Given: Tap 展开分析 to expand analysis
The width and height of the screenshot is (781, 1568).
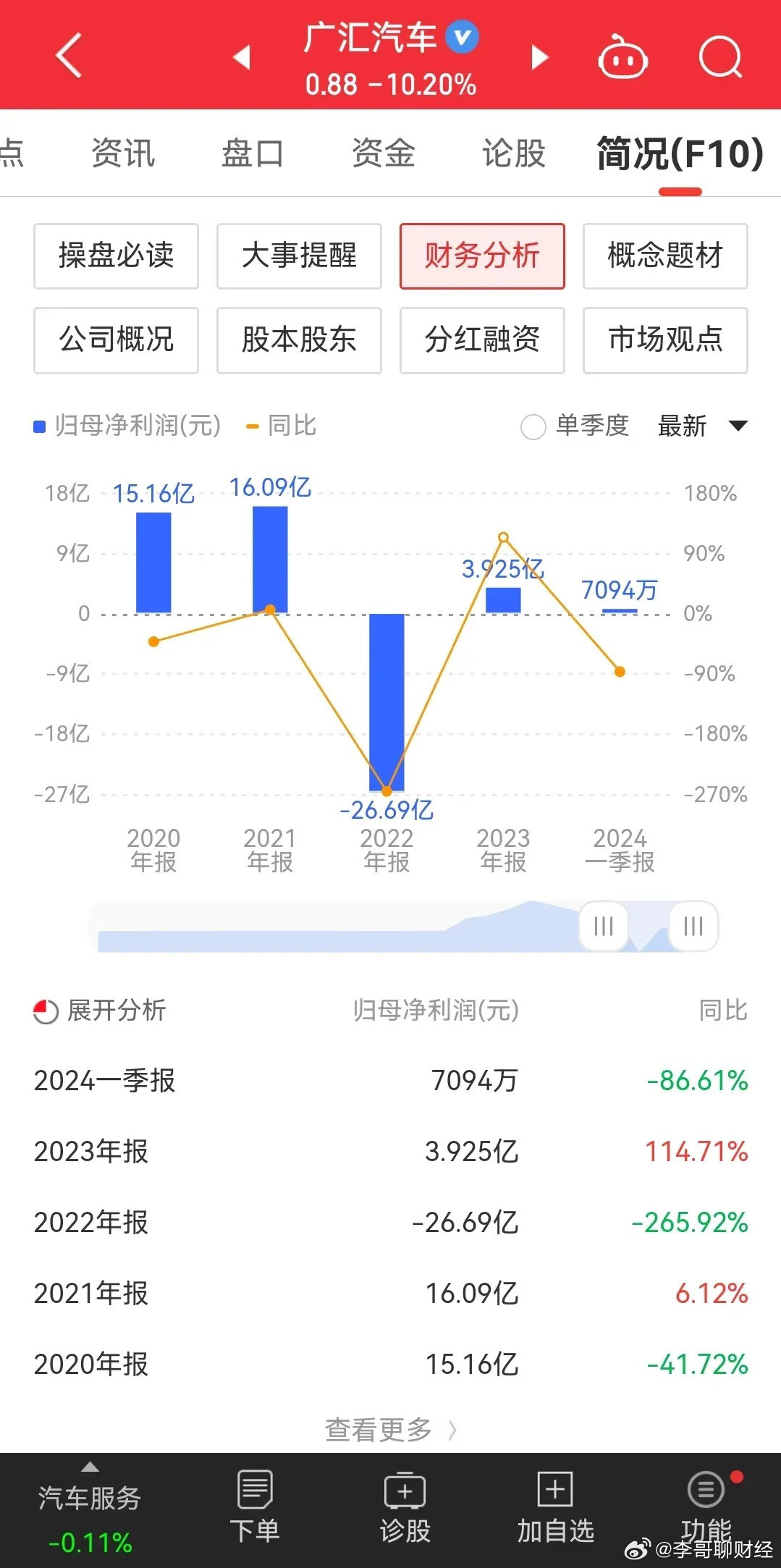Looking at the screenshot, I should tap(100, 1011).
